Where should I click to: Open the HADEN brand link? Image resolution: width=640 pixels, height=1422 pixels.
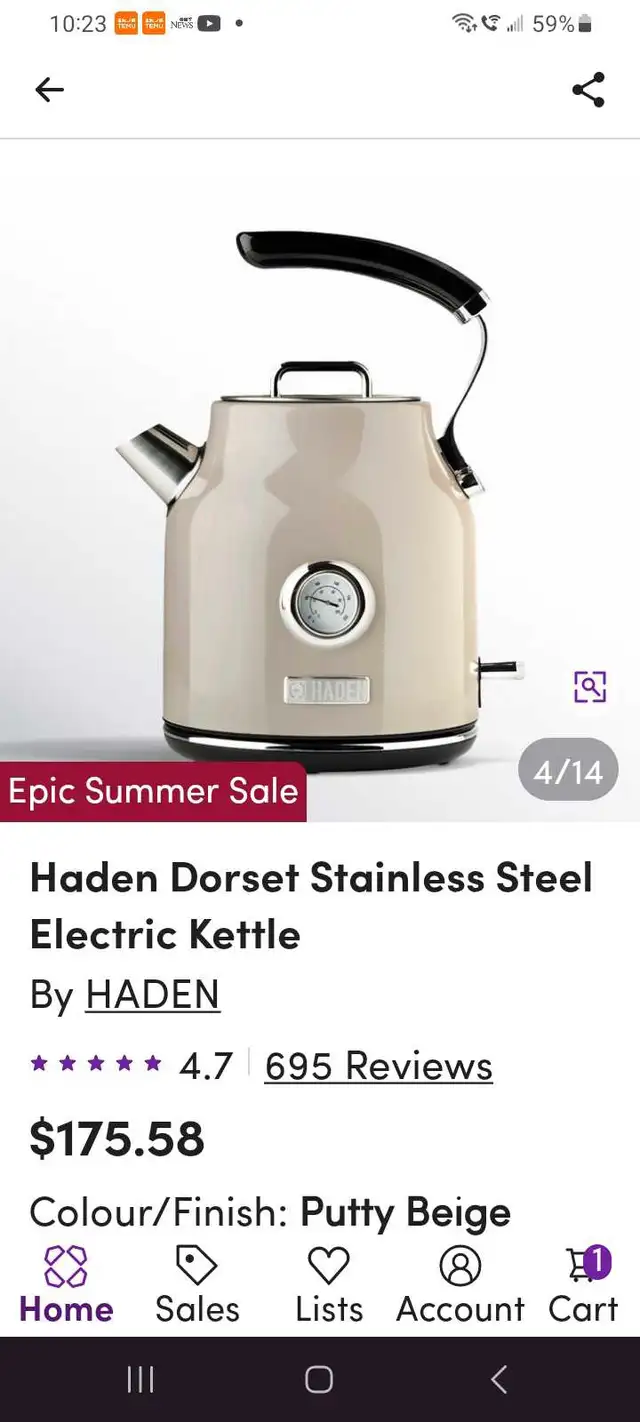tap(152, 994)
